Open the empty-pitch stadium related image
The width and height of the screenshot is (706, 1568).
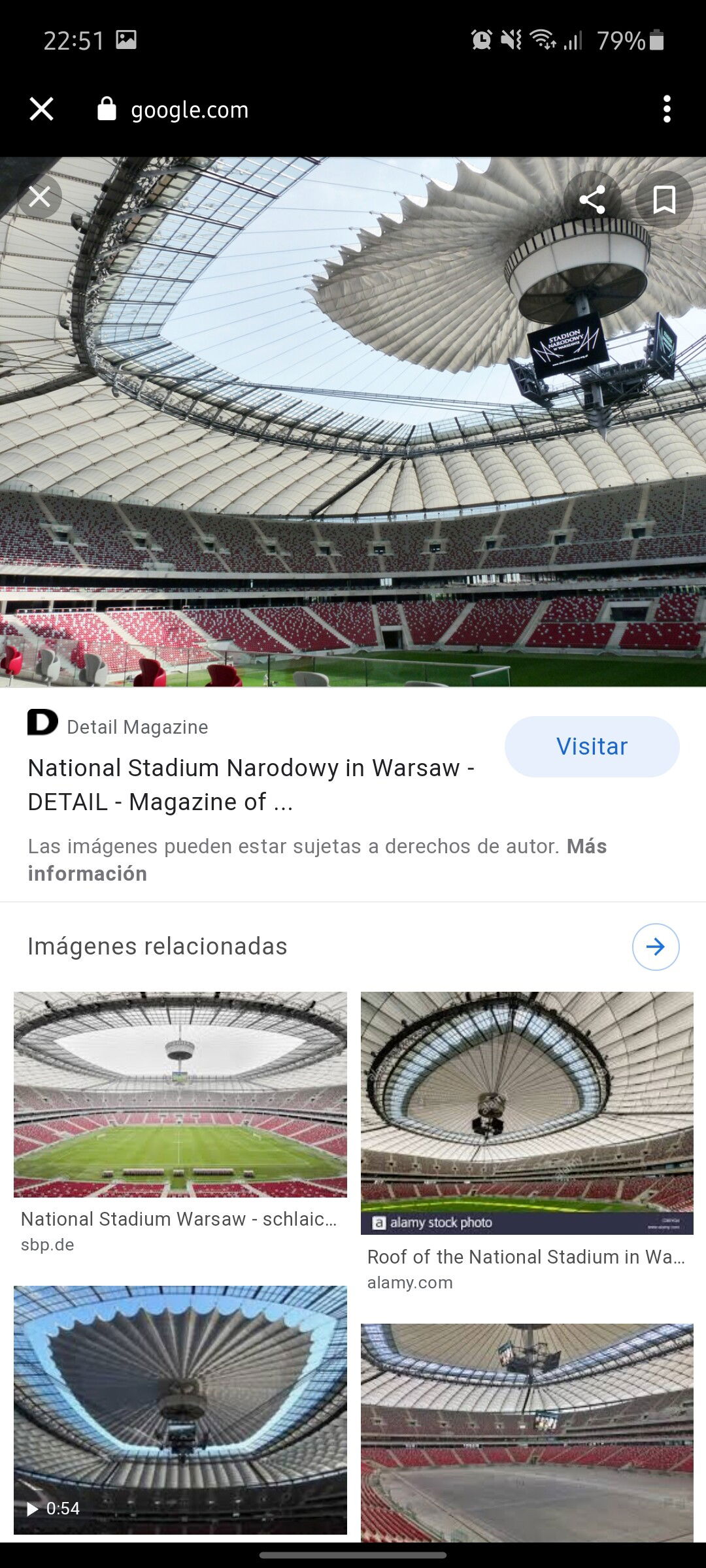tap(527, 1433)
